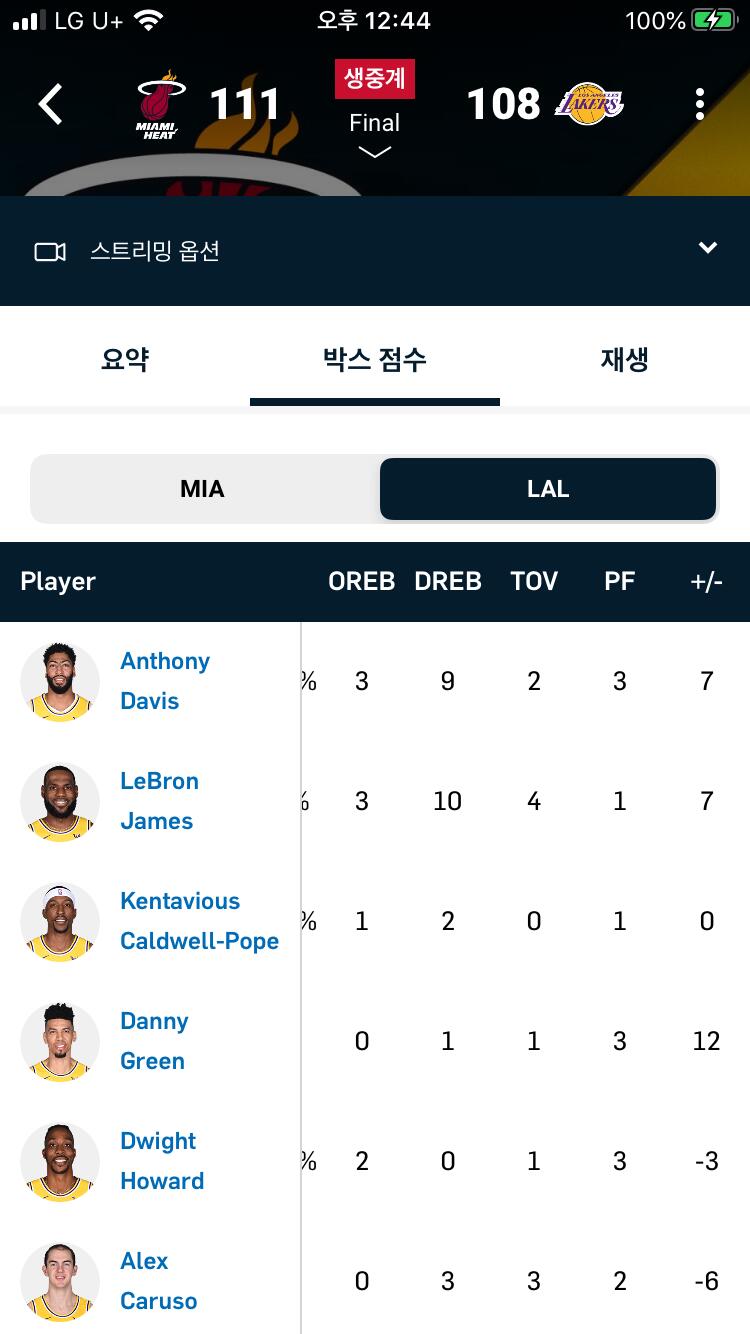Expand the score details chevron under Final
The height and width of the screenshot is (1334, 750).
coord(374,153)
